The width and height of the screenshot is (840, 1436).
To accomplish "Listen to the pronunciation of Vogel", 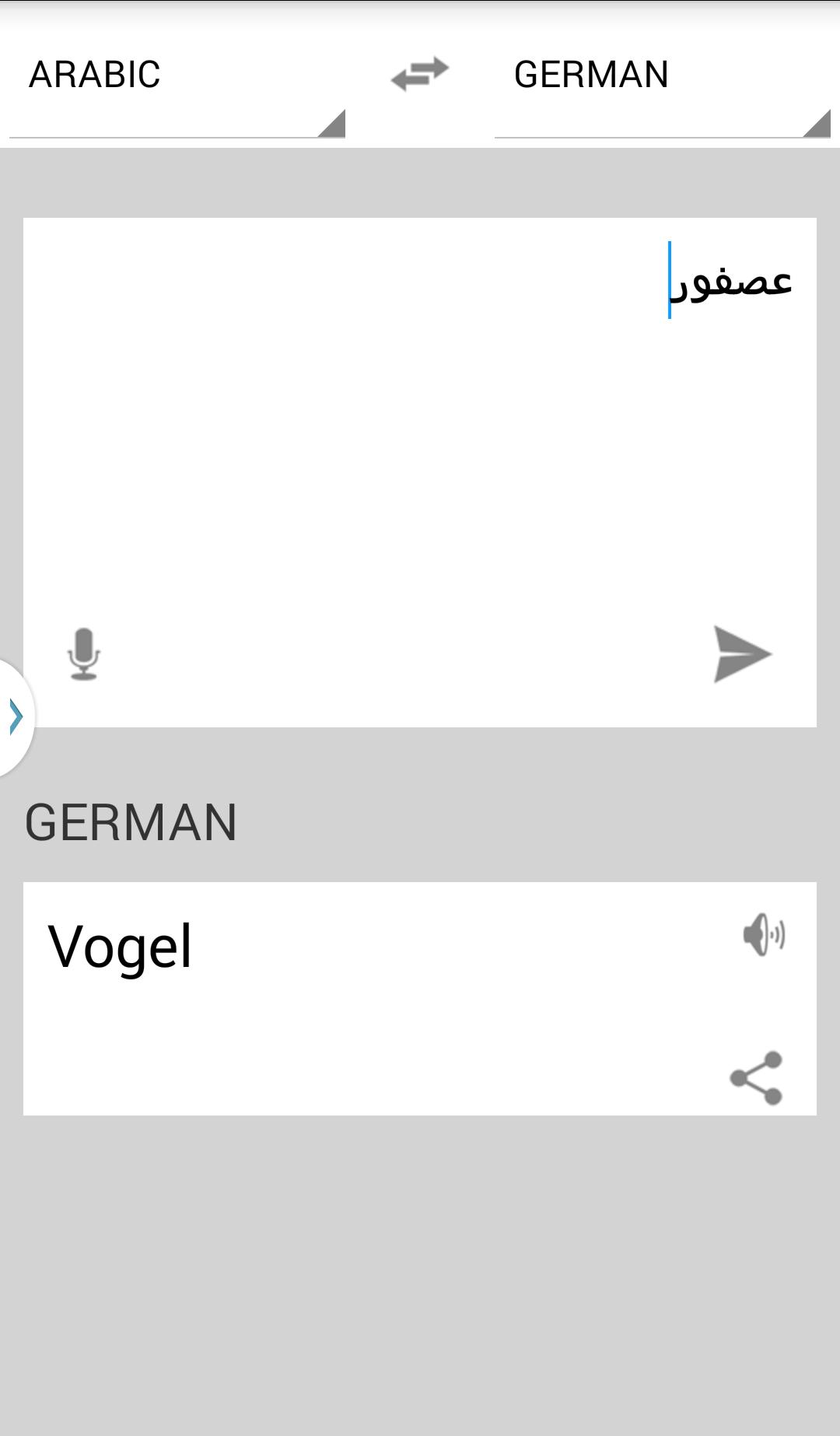I will click(x=764, y=934).
